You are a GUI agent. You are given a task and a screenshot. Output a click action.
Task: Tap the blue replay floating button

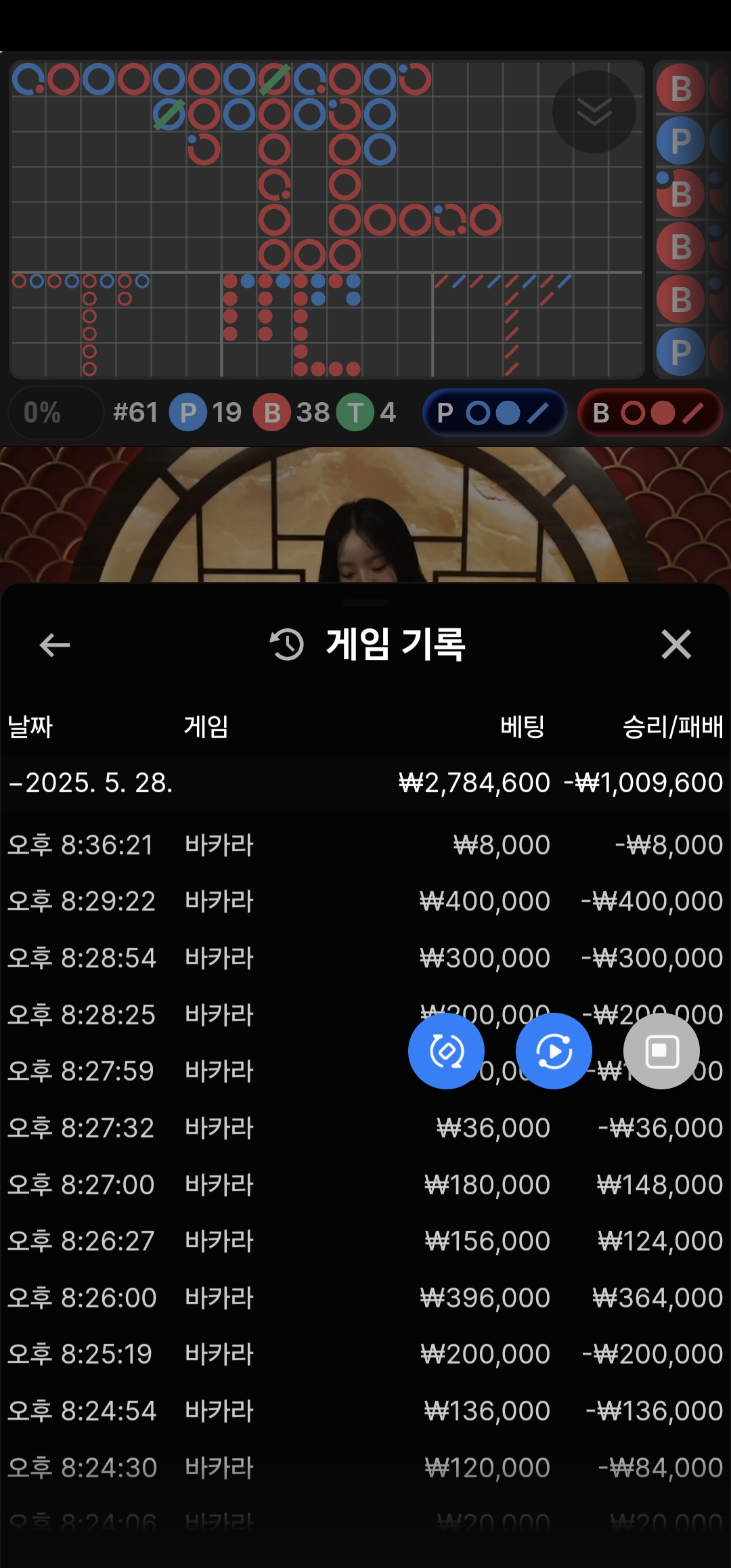click(554, 1051)
